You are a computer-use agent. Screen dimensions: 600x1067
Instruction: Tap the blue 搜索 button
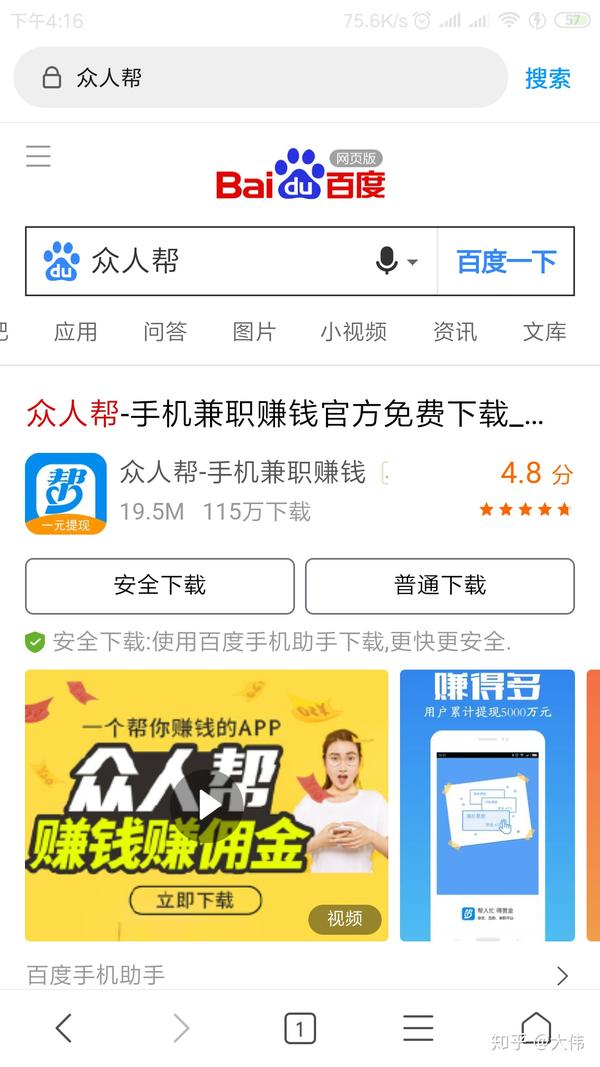point(548,78)
